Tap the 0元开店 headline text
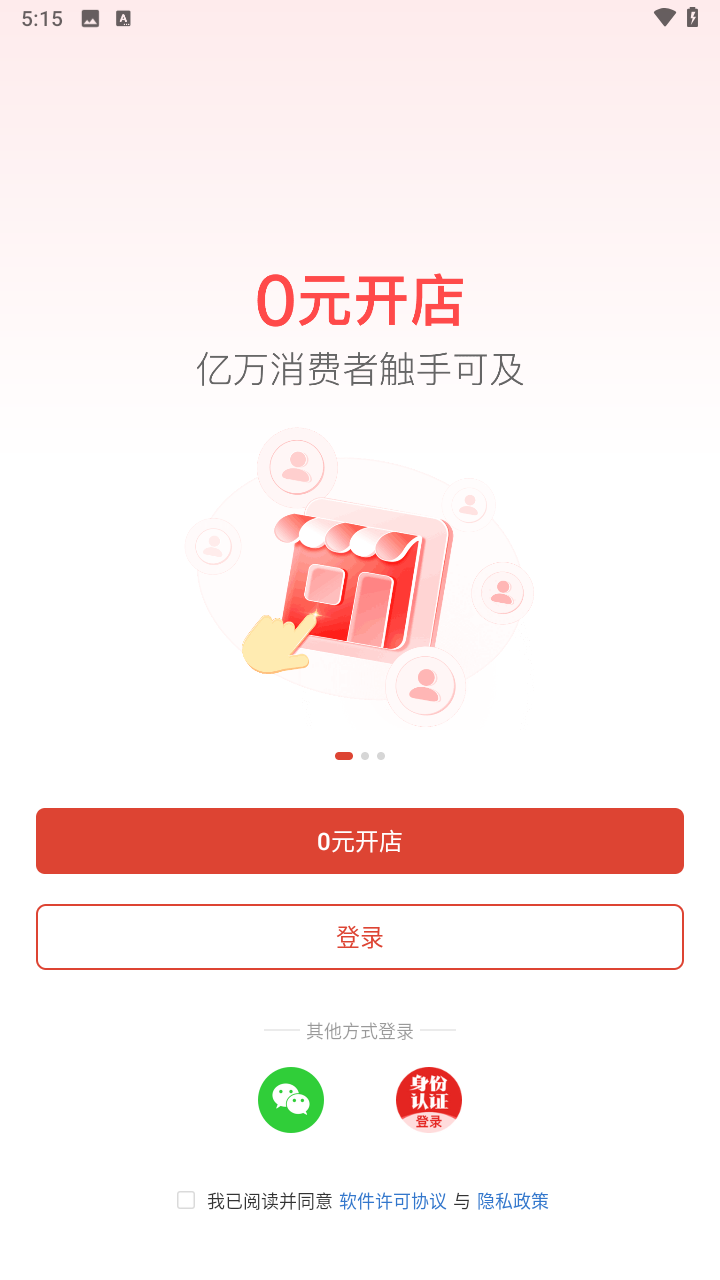This screenshot has width=720, height=1280. pos(360,299)
